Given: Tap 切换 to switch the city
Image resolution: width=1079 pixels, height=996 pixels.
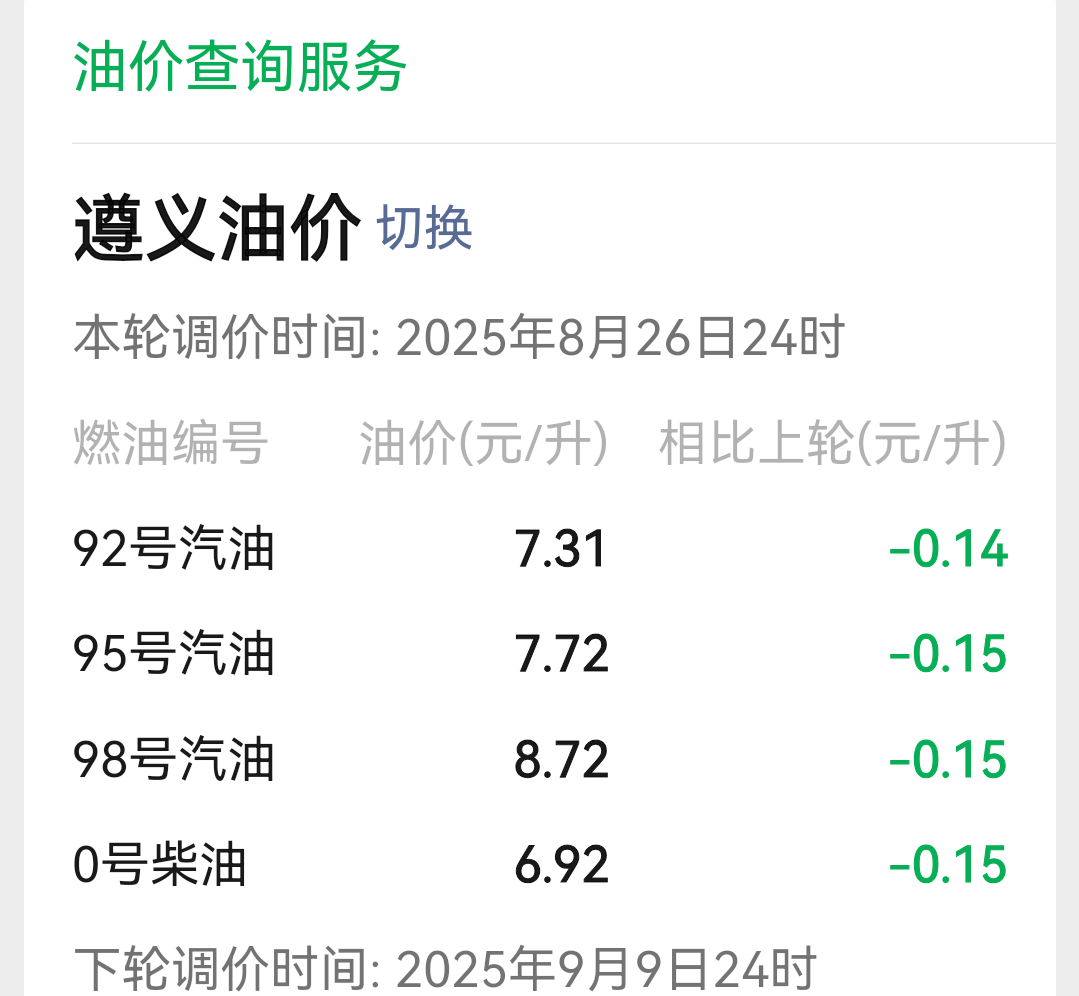Looking at the screenshot, I should click(x=424, y=228).
